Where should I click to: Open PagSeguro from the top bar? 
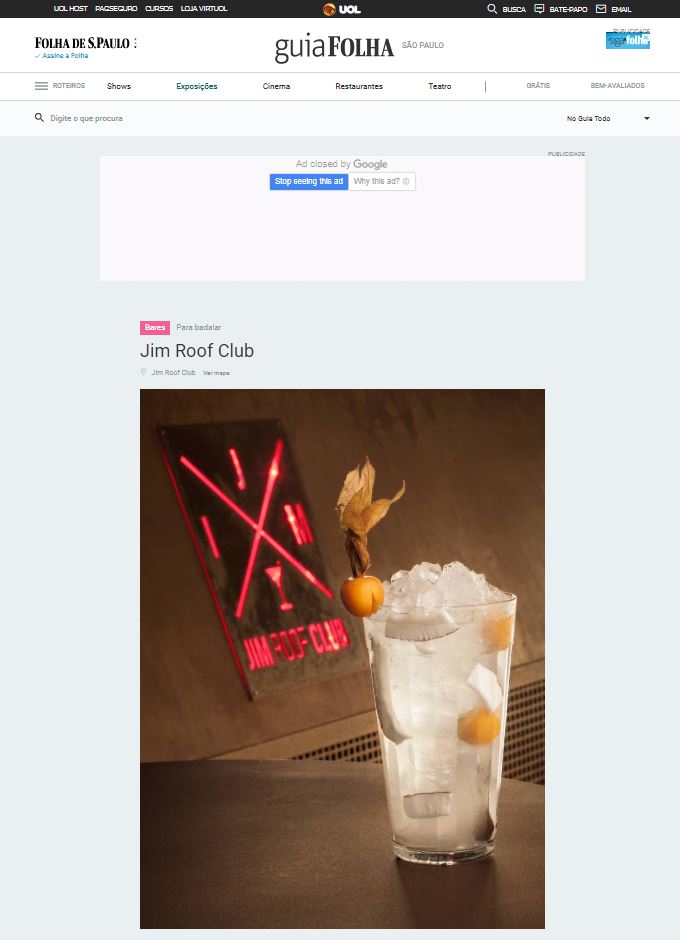(x=116, y=8)
